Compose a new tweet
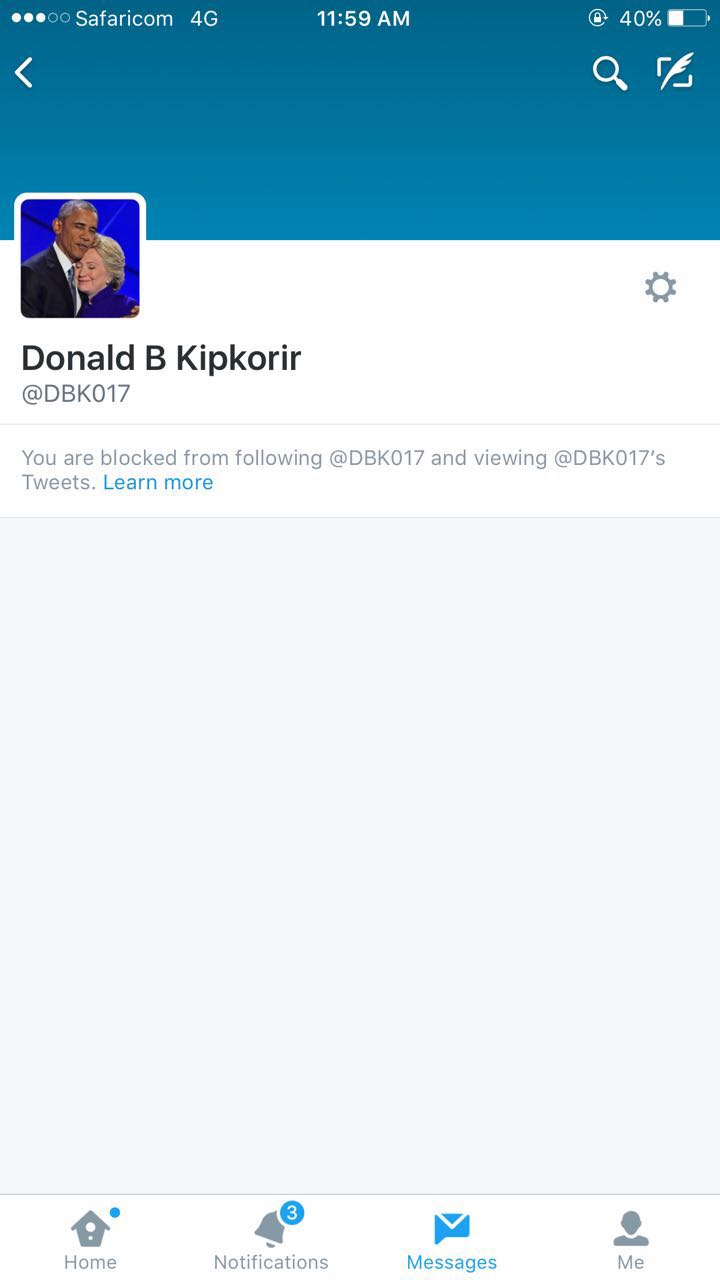Viewport: 720px width, 1280px height. point(675,73)
